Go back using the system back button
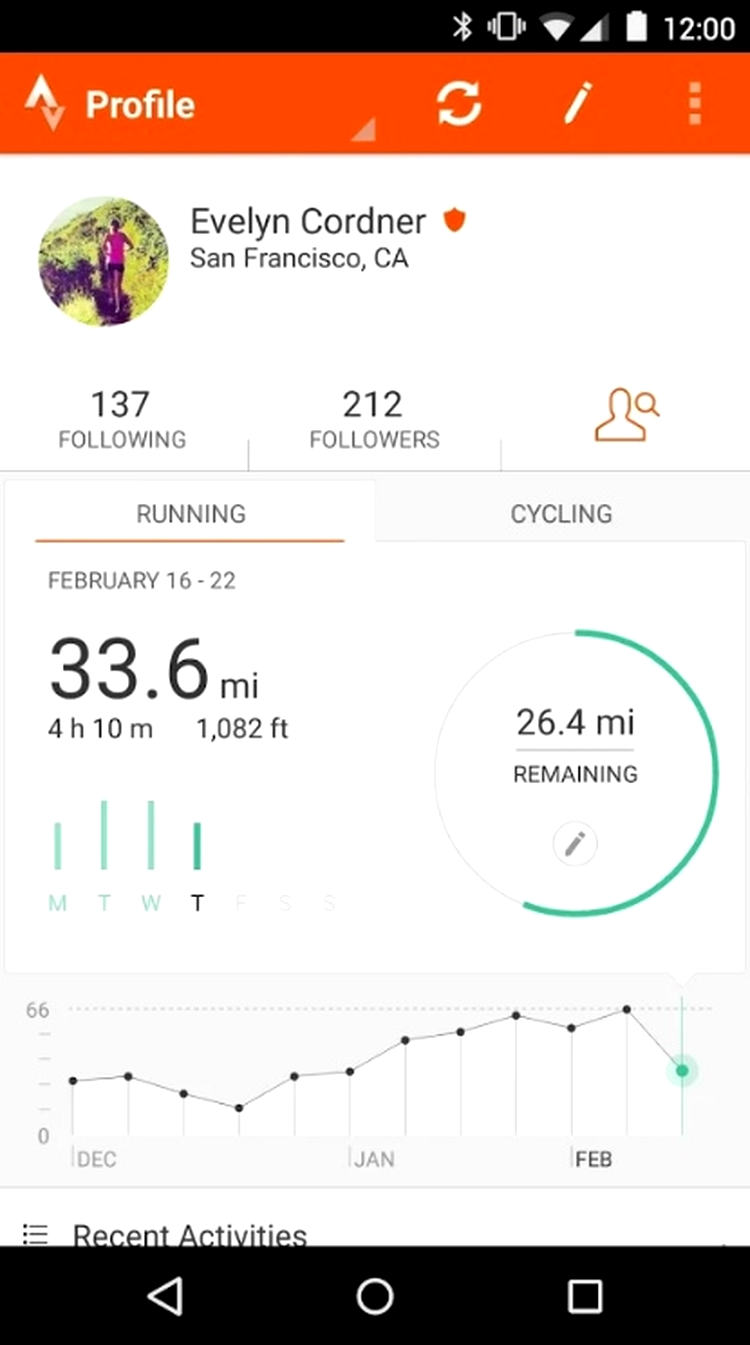Viewport: 750px width, 1345px height. pos(165,1296)
